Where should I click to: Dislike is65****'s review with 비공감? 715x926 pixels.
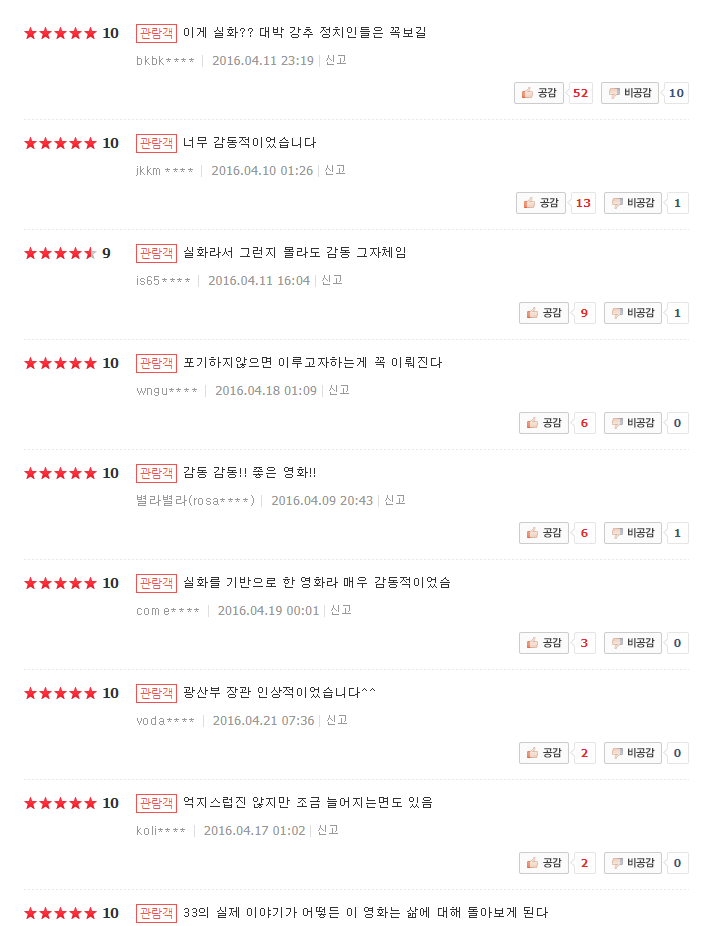(632, 313)
